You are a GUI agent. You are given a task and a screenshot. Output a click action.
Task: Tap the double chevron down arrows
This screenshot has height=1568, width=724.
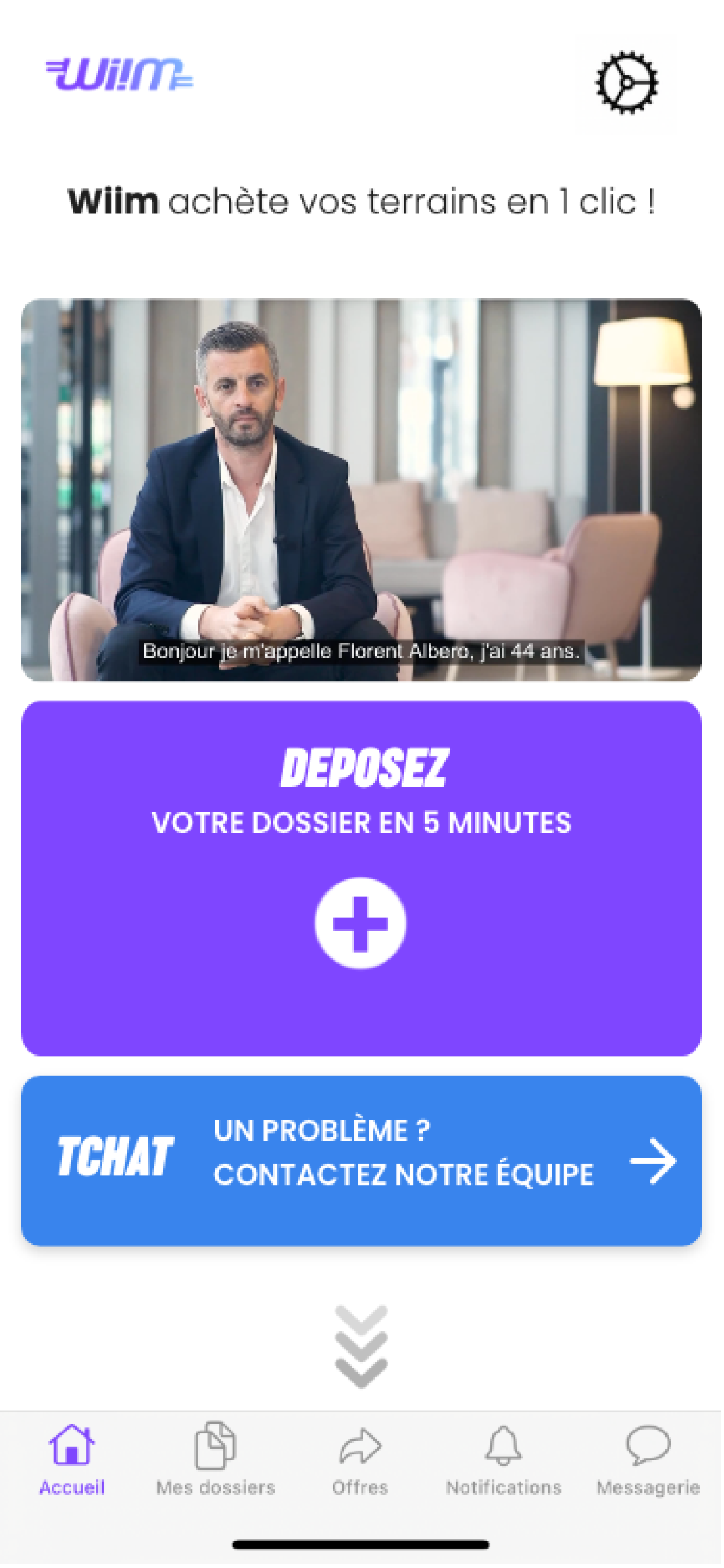point(361,1346)
